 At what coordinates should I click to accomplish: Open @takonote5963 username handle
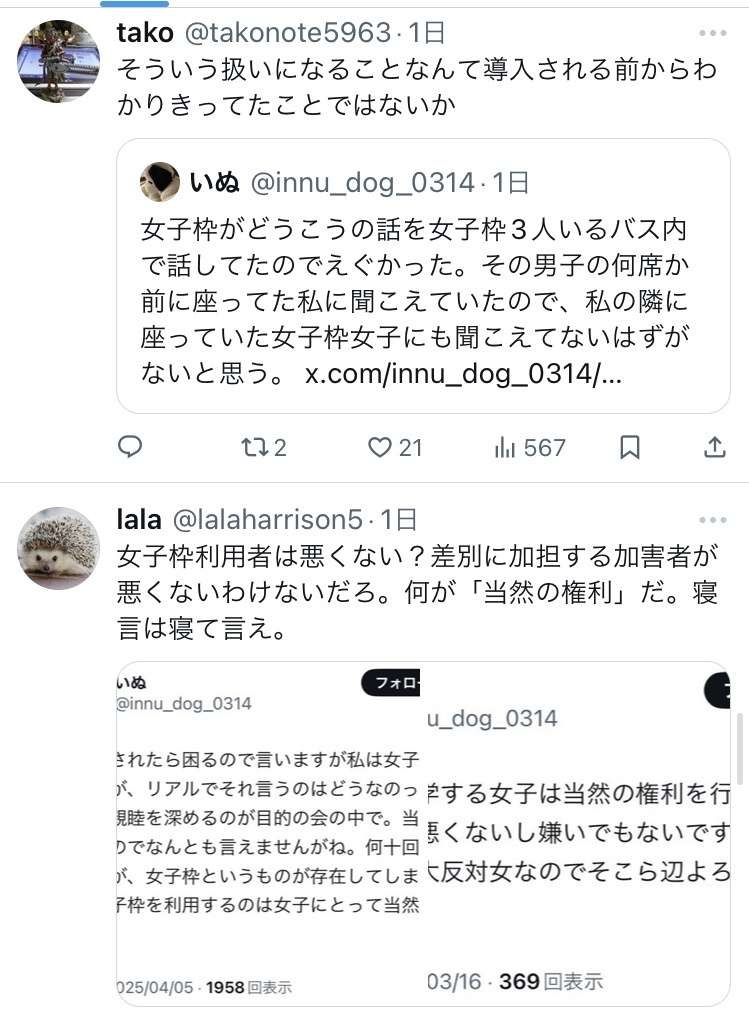[x=286, y=33]
